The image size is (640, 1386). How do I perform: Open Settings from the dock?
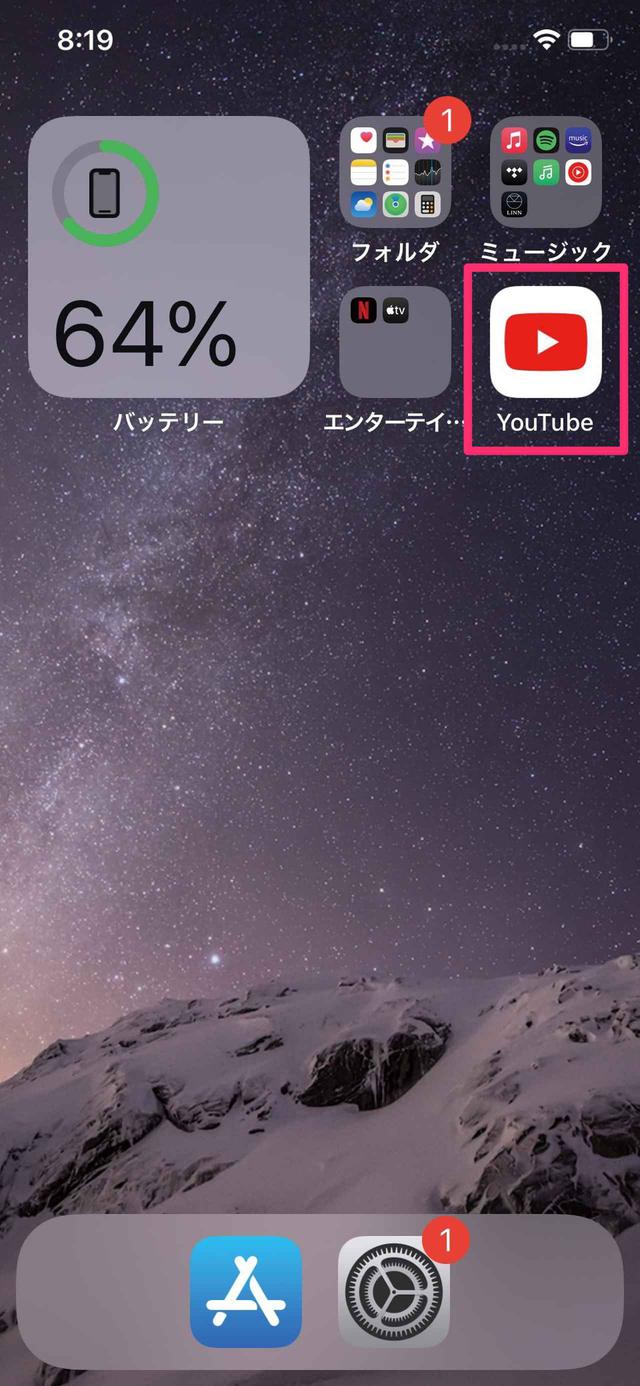pyautogui.click(x=394, y=1291)
